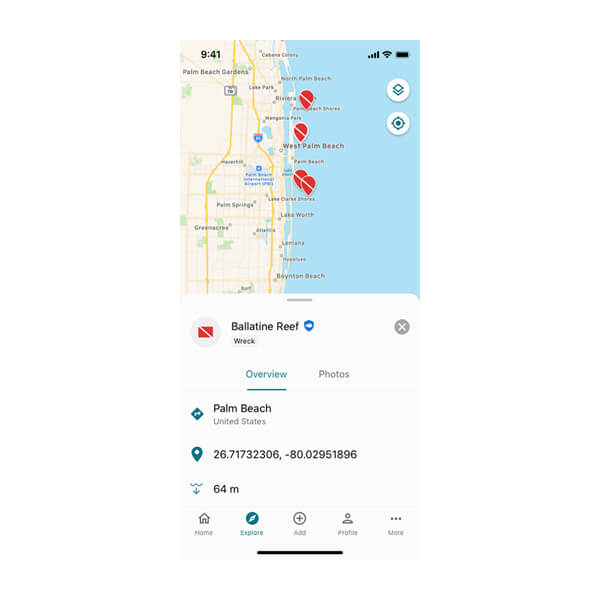The image size is (600, 600).
Task: Close the Ballatine Reef panel
Action: point(402,327)
